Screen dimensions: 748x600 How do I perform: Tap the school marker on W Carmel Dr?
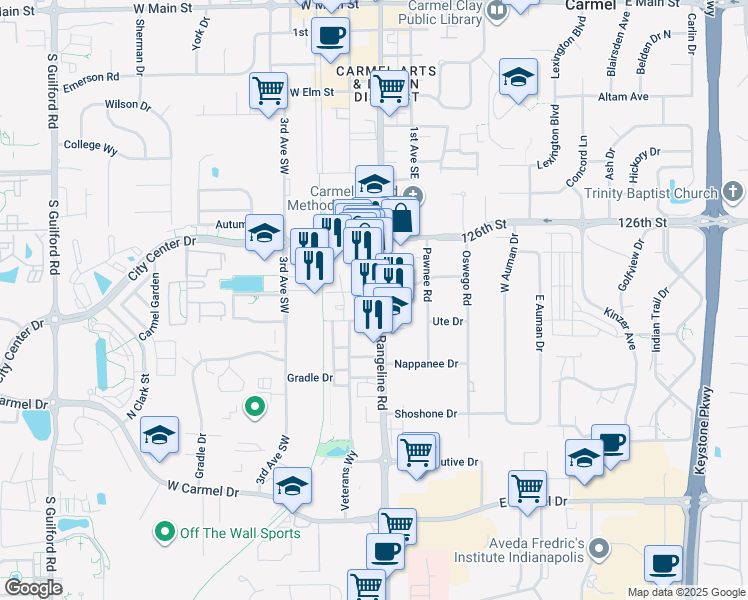click(x=292, y=486)
